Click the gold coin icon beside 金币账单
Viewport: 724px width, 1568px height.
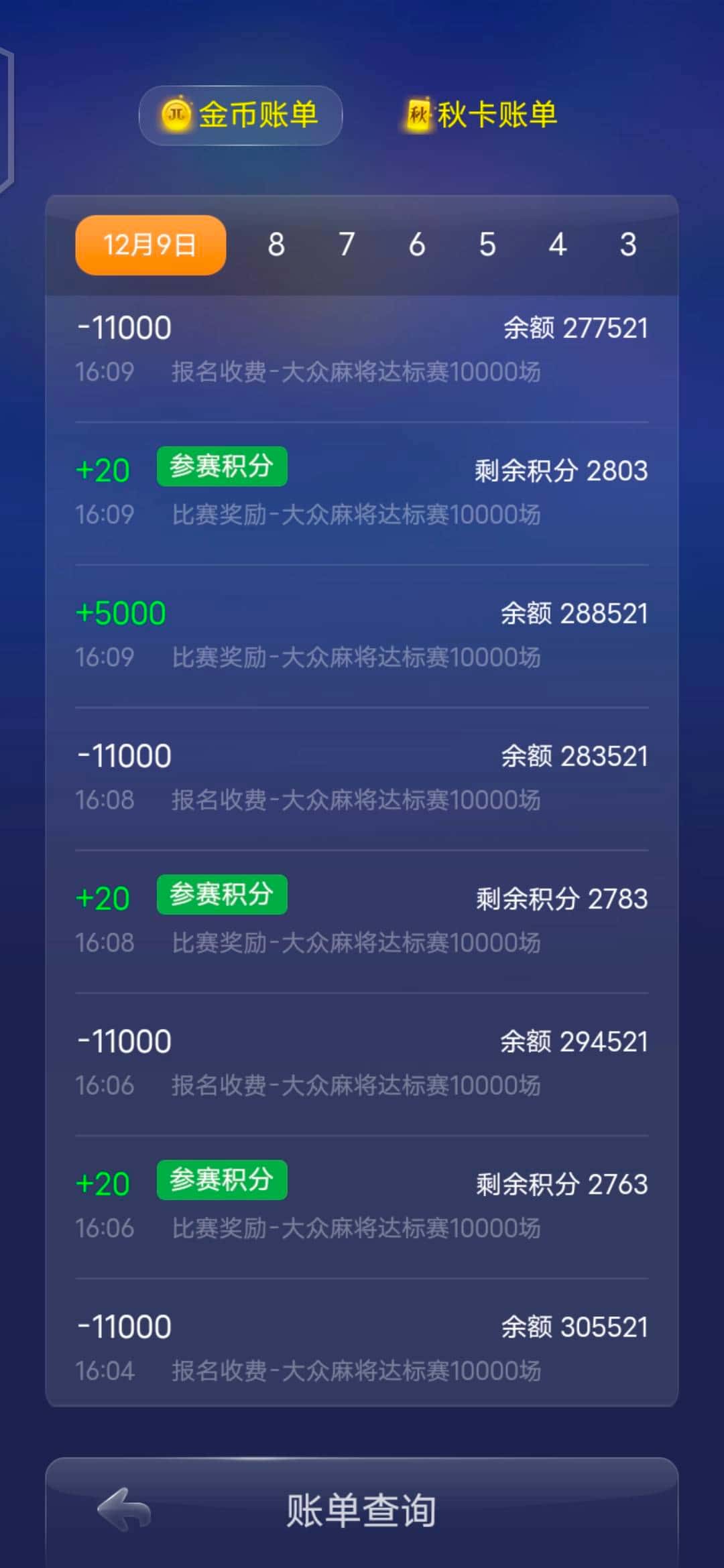[176, 115]
